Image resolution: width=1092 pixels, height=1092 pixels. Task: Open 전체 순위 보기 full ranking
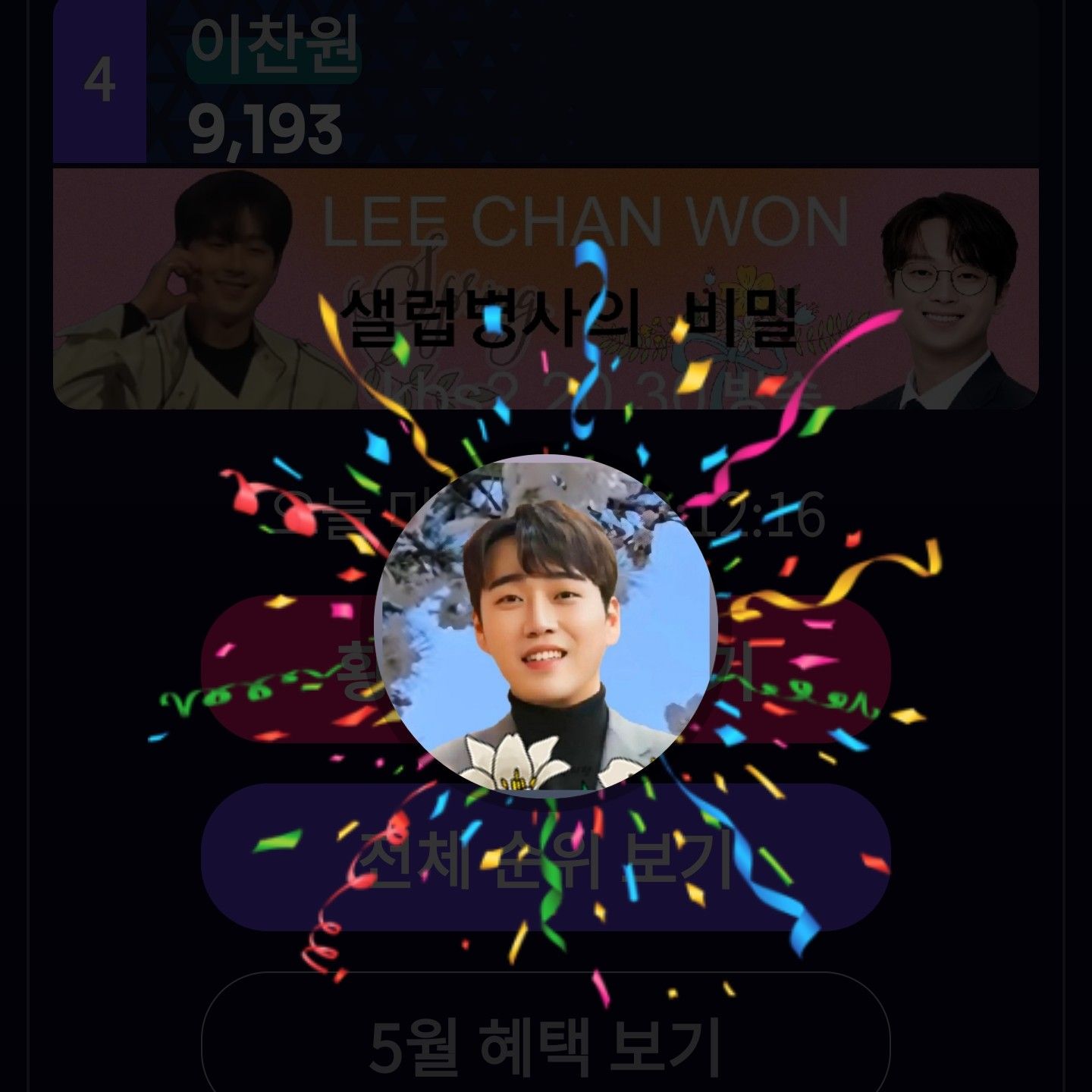pyautogui.click(x=544, y=858)
